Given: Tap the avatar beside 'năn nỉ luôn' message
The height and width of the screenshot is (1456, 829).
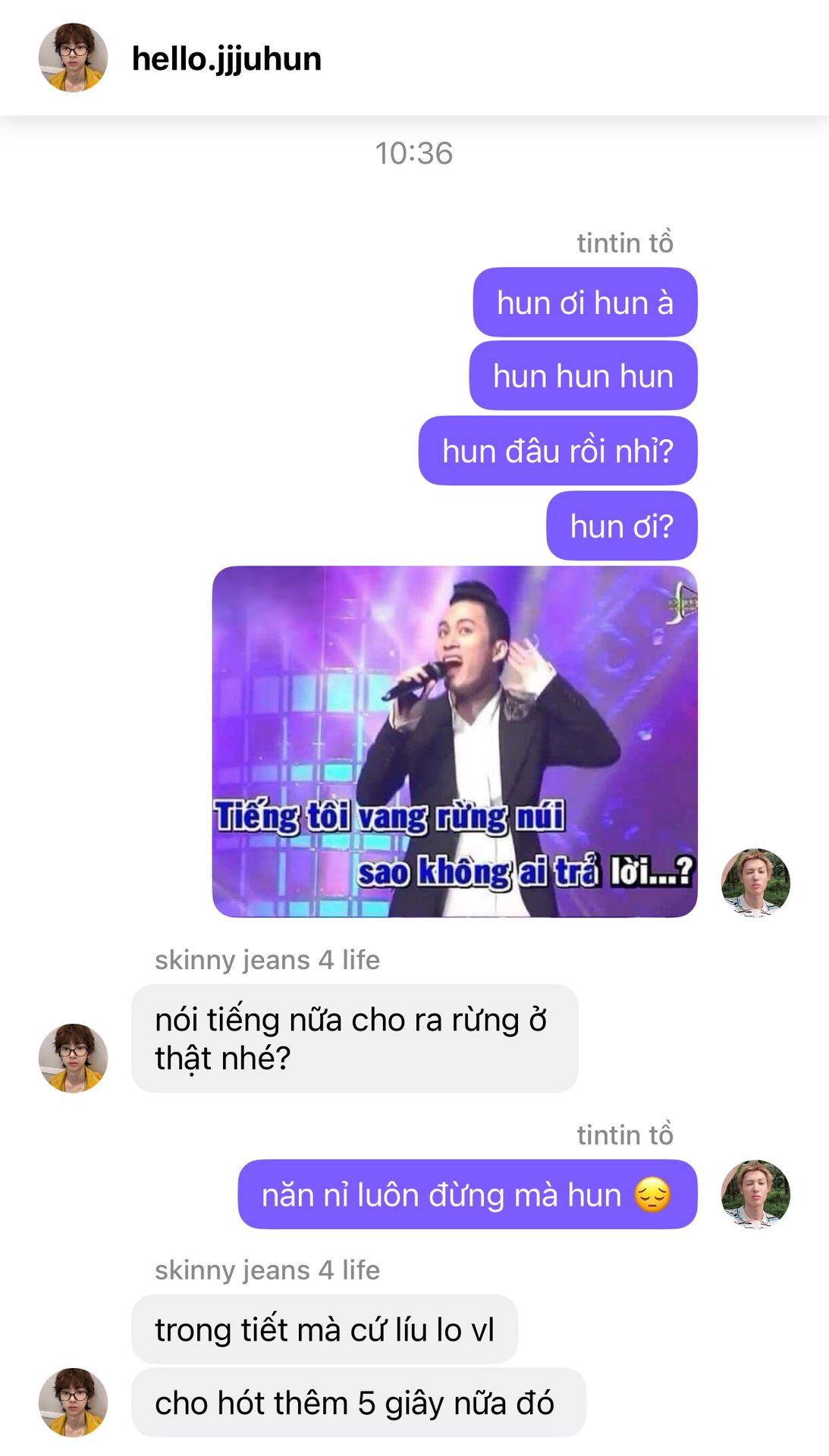Looking at the screenshot, I should 755,1194.
